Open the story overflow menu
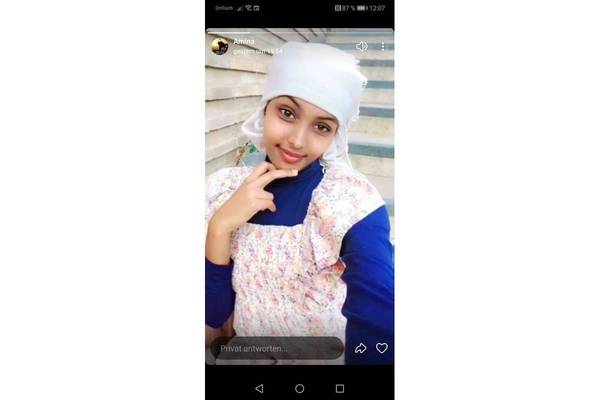Viewport: 600px width, 400px height. click(x=382, y=46)
